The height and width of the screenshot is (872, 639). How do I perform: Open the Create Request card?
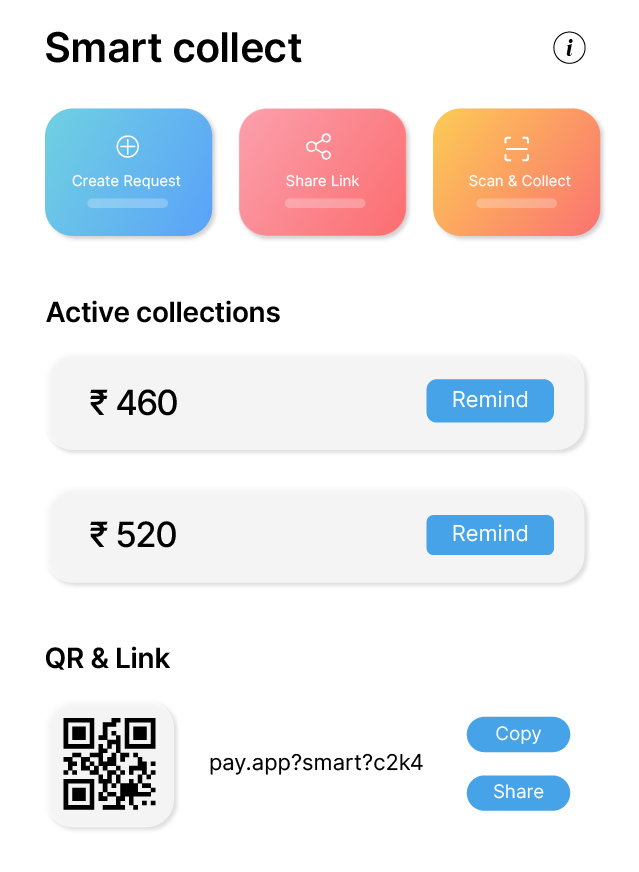coord(128,171)
